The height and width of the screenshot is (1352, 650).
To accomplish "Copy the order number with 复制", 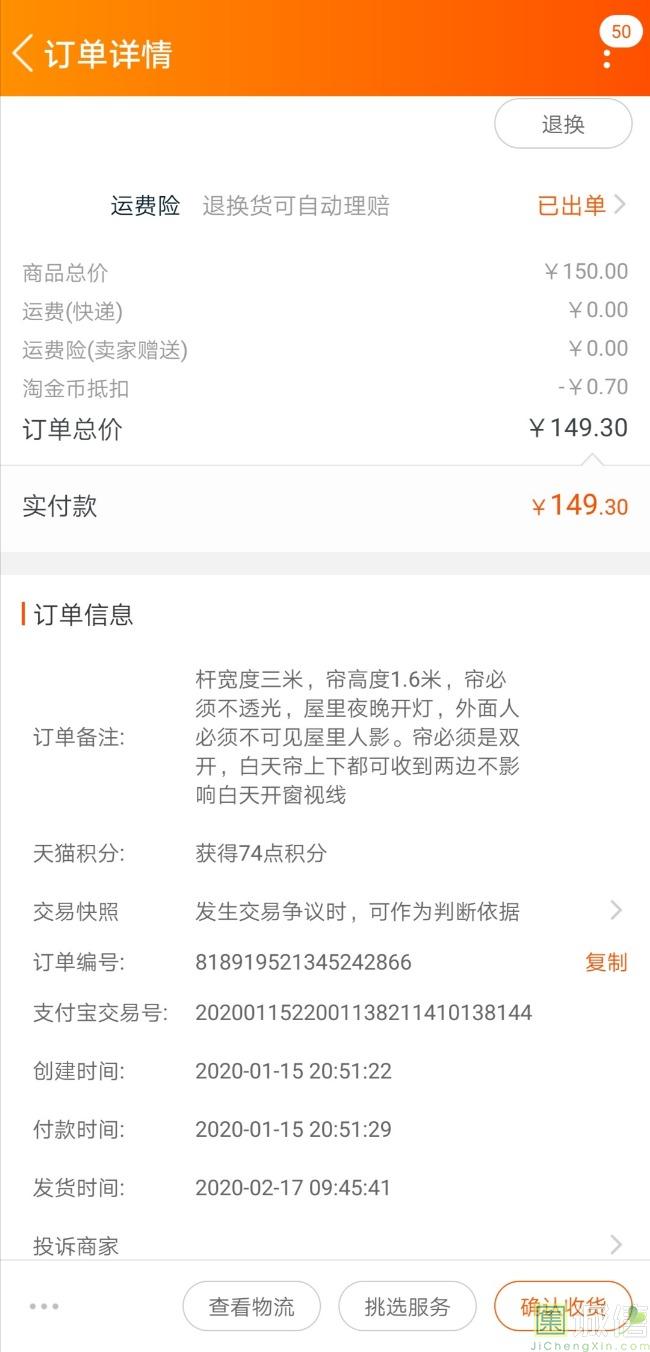I will 606,962.
